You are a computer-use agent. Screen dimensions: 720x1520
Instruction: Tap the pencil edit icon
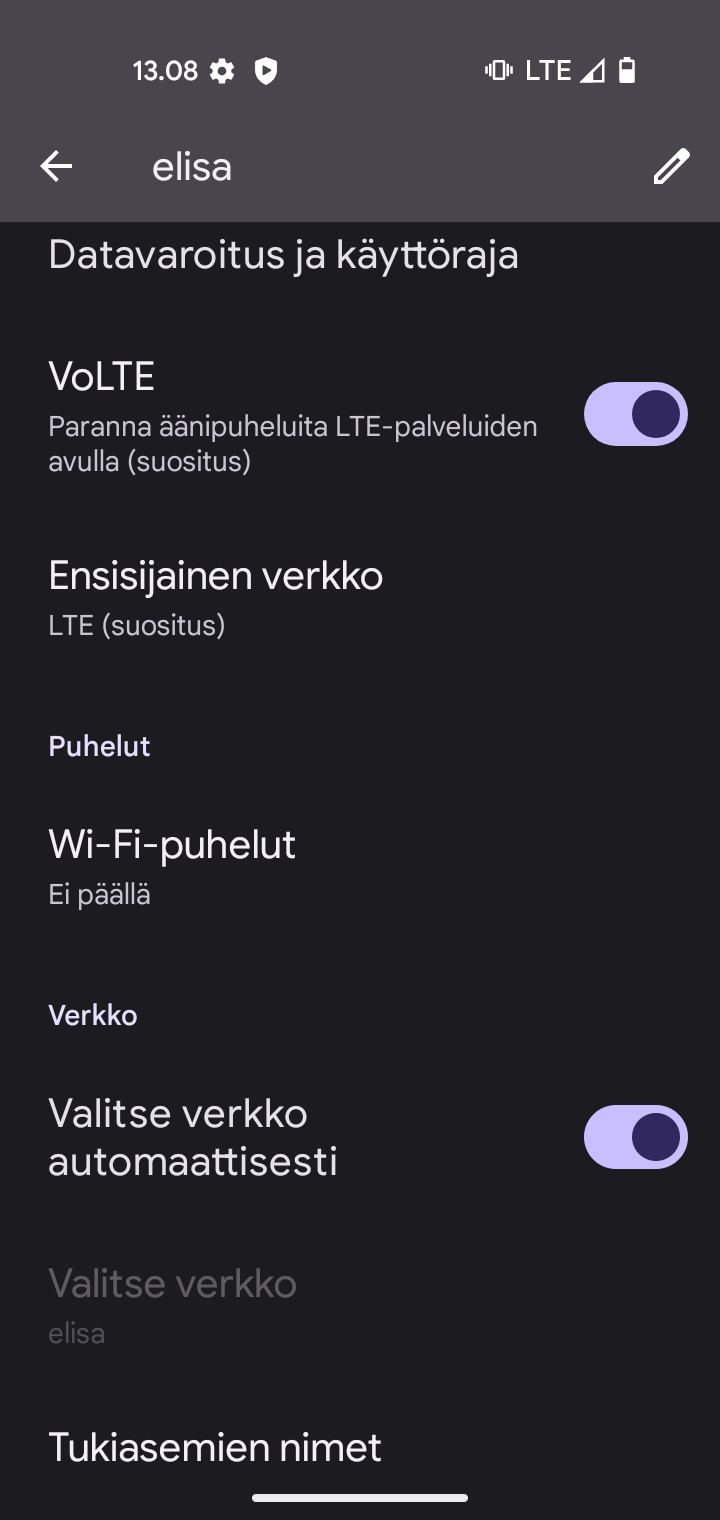(x=671, y=166)
